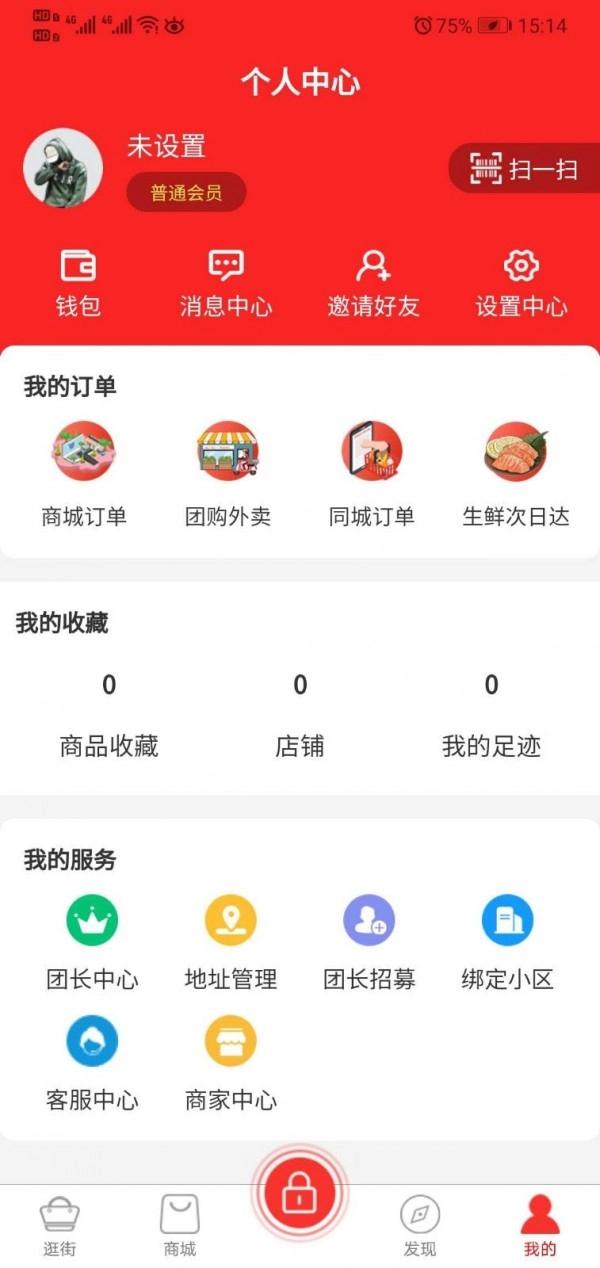This screenshot has width=600, height=1268.
Task: Open 商家中心 merchant center
Action: pos(231,1064)
